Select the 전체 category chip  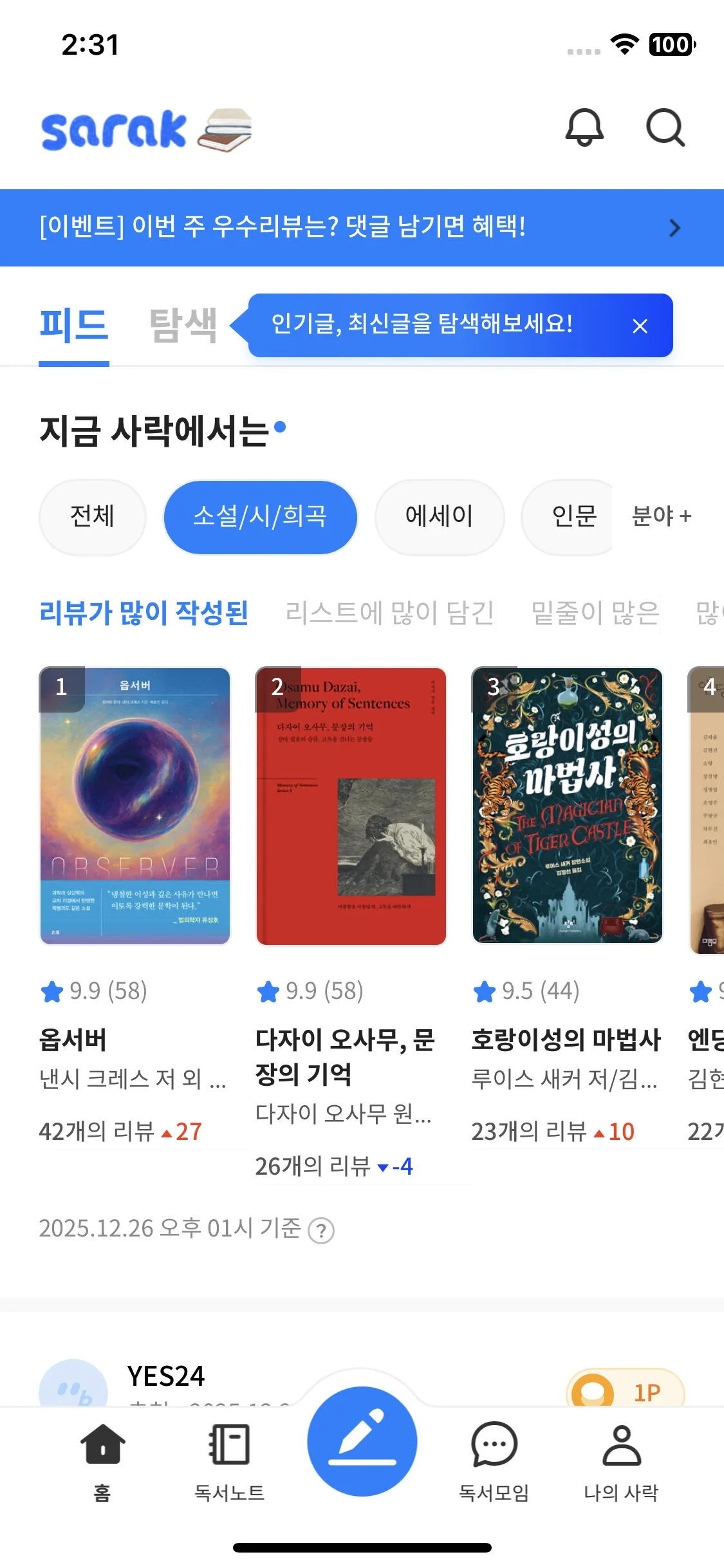(x=93, y=516)
